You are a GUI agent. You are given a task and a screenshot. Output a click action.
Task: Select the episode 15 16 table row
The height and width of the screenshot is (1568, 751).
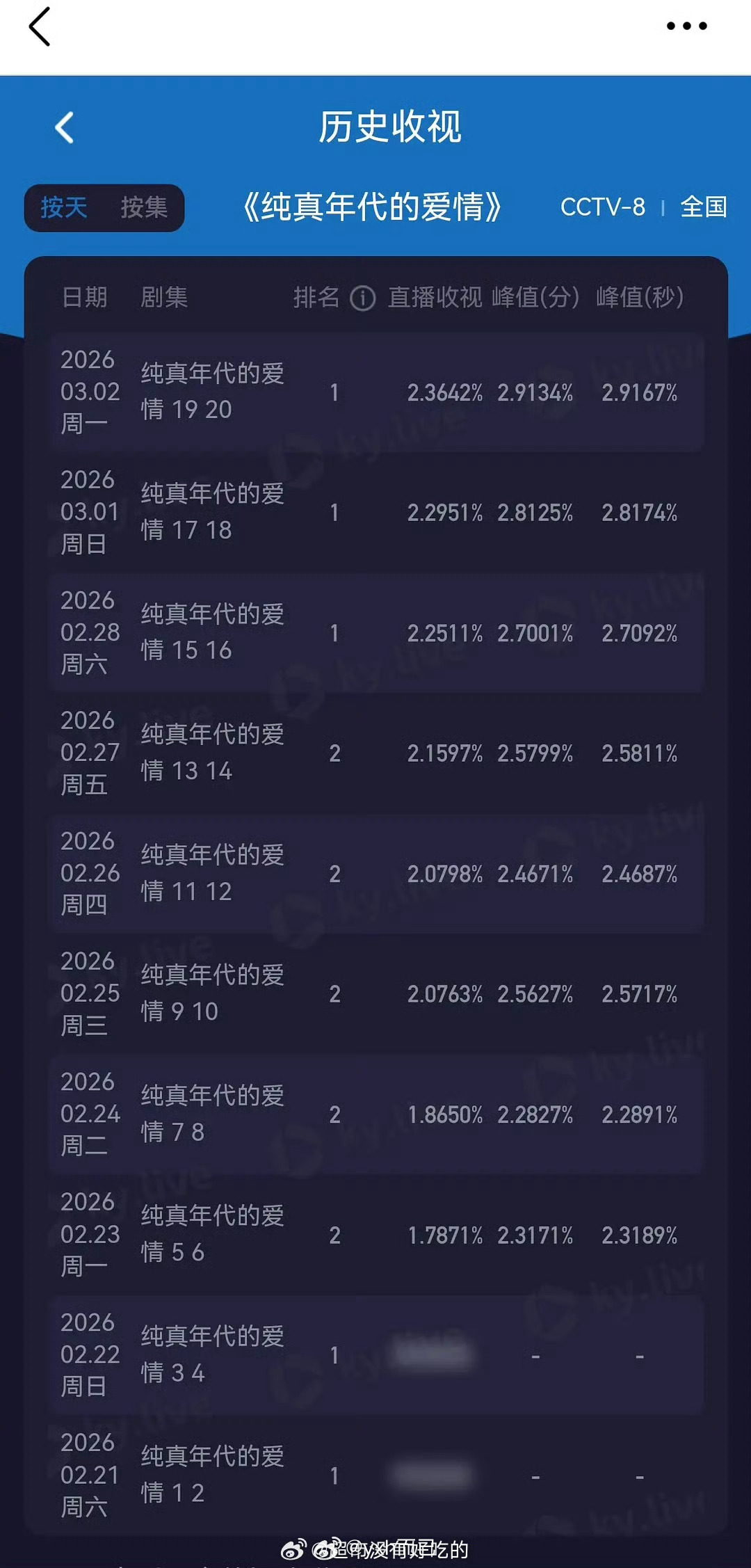tap(375, 633)
